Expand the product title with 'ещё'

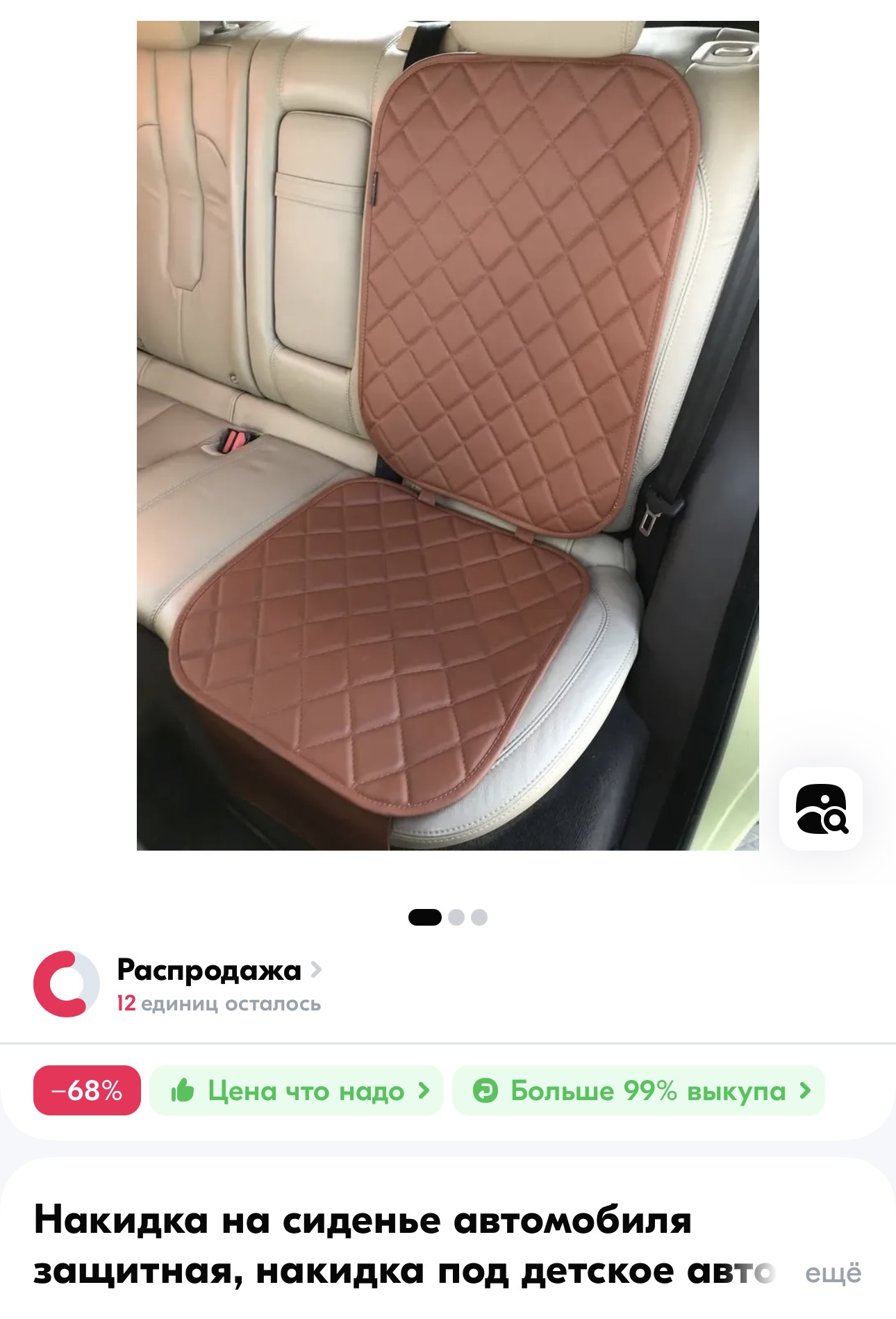833,1273
